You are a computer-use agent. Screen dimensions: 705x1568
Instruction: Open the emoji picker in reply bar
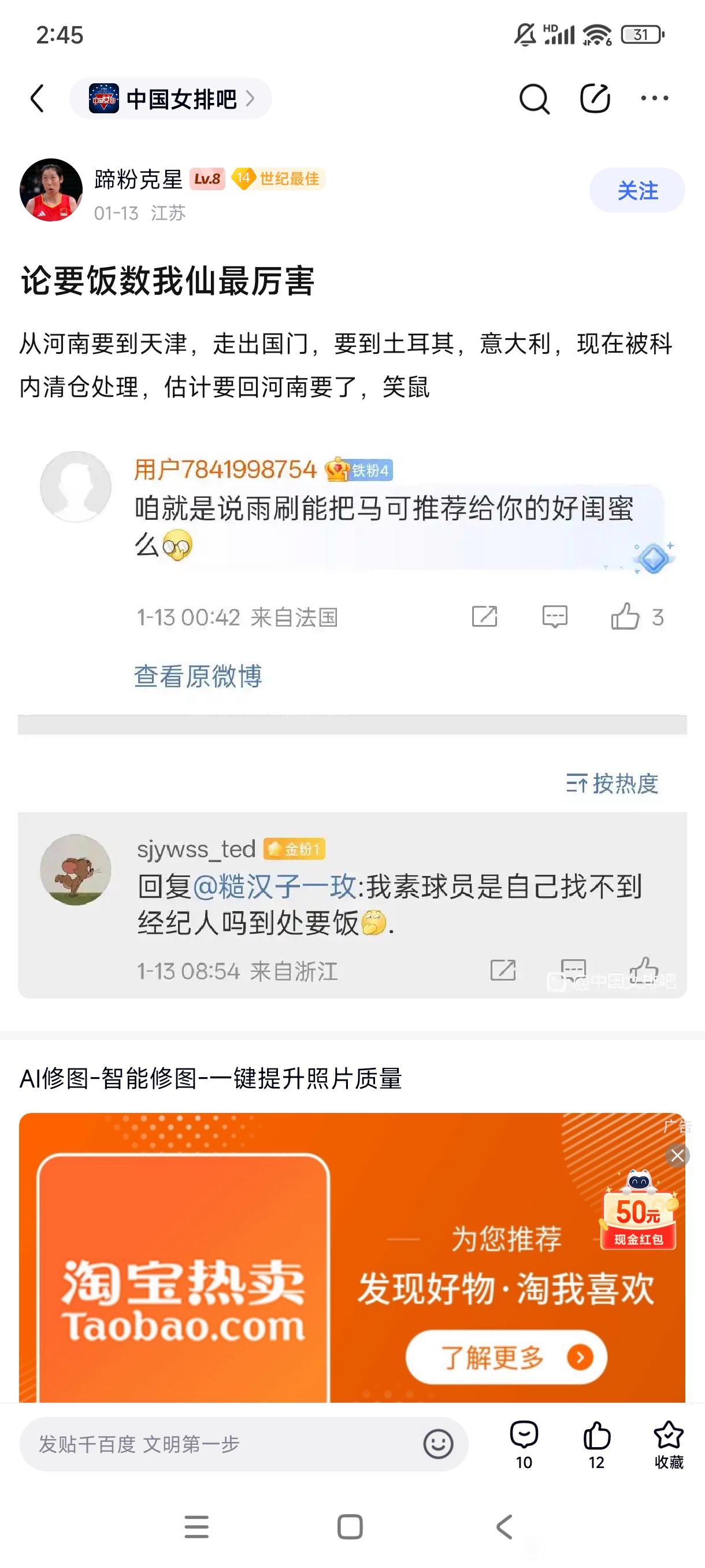click(x=438, y=1444)
